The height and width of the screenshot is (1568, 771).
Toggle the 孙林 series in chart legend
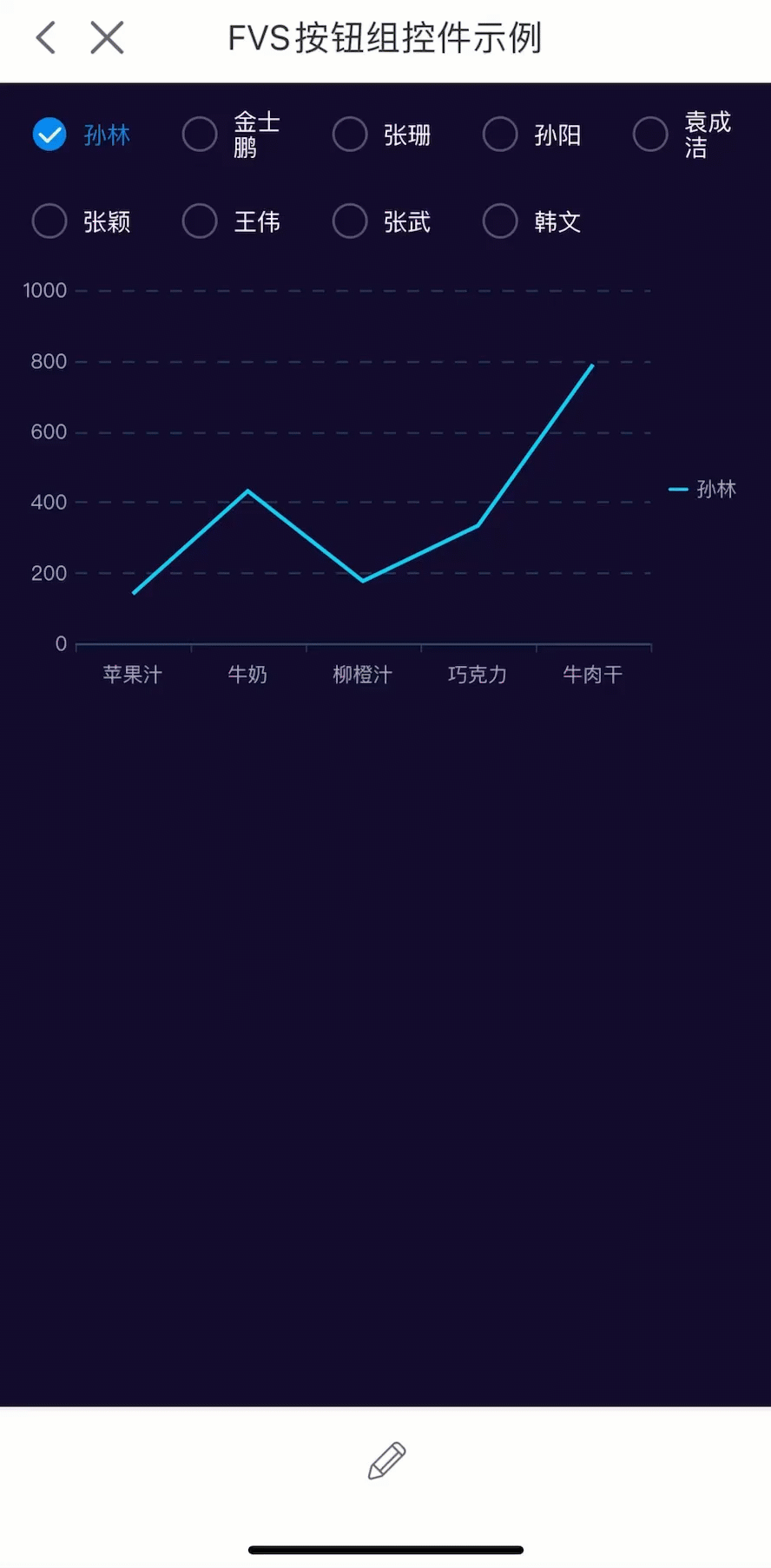[x=703, y=490]
